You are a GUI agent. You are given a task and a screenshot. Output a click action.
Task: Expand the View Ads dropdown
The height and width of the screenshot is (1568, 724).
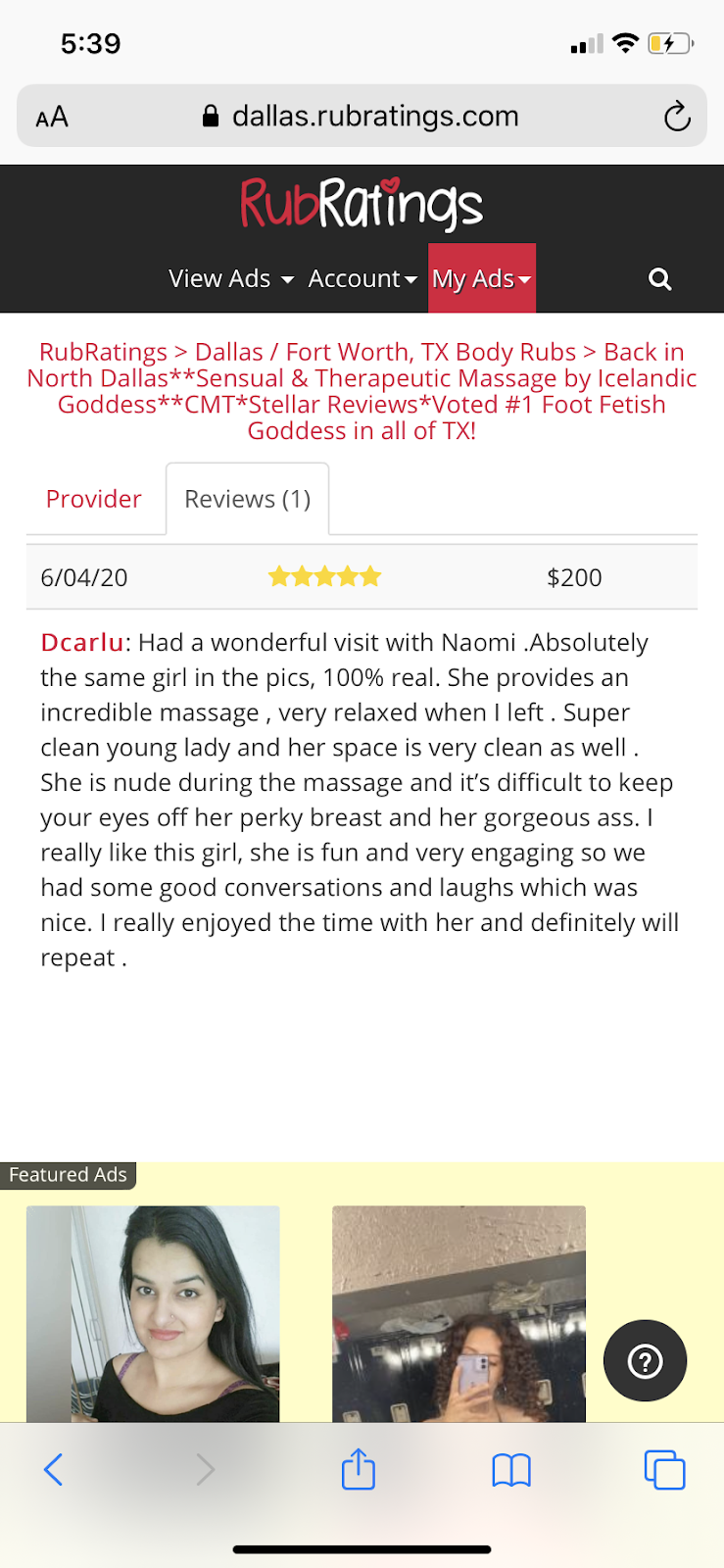tap(231, 279)
